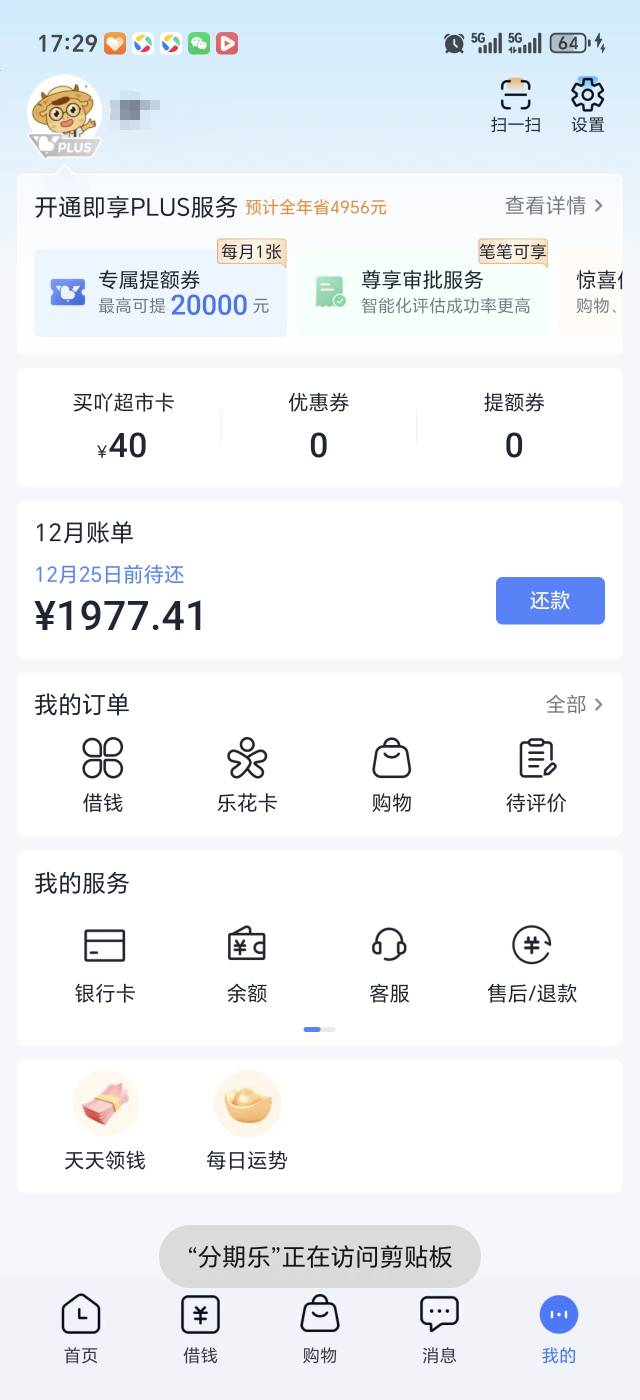The height and width of the screenshot is (1400, 640).
Task: Contact 客服 support
Action: (389, 964)
